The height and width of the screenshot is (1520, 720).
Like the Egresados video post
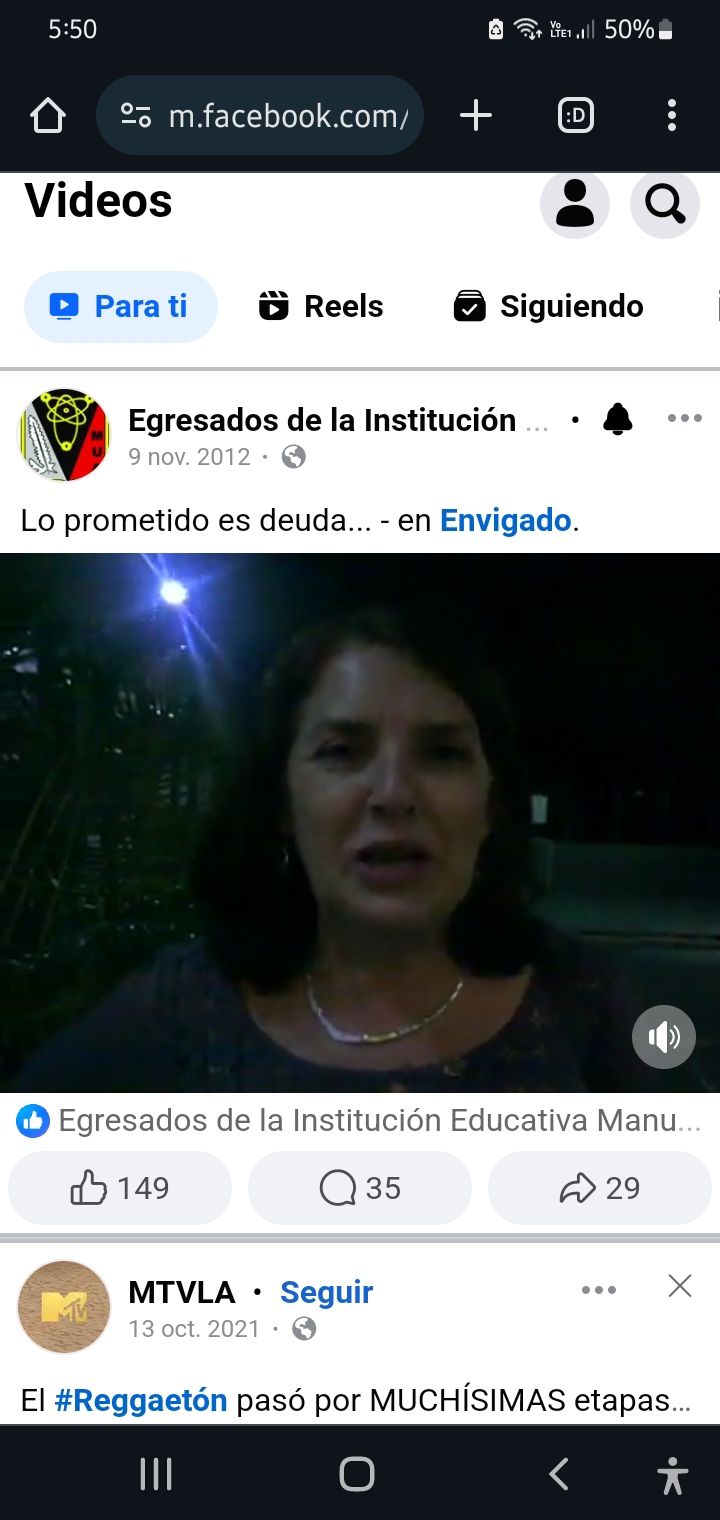120,1188
